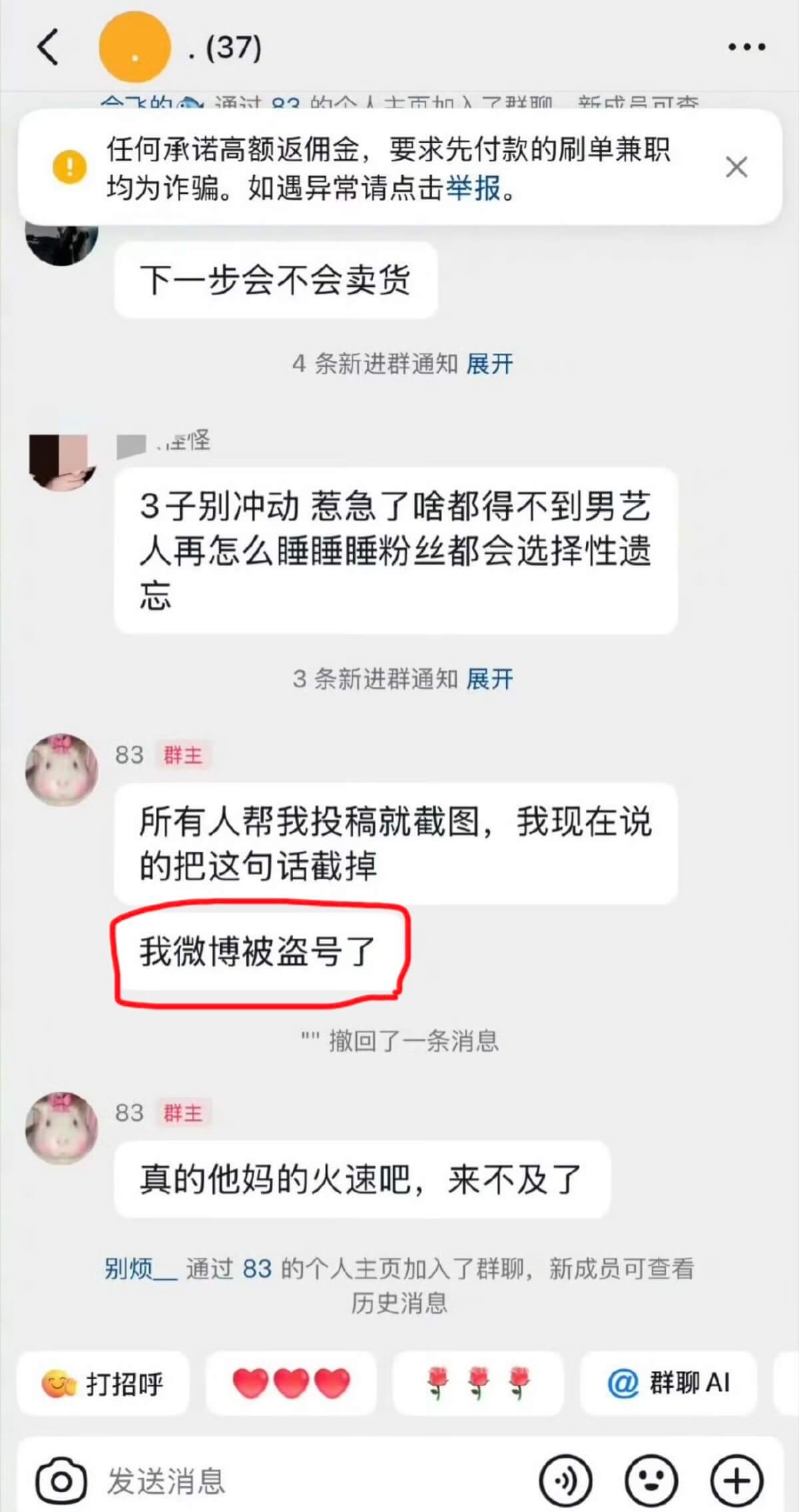This screenshot has width=799, height=1512.
Task: Open the camera icon in the input bar
Action: coord(61,1482)
